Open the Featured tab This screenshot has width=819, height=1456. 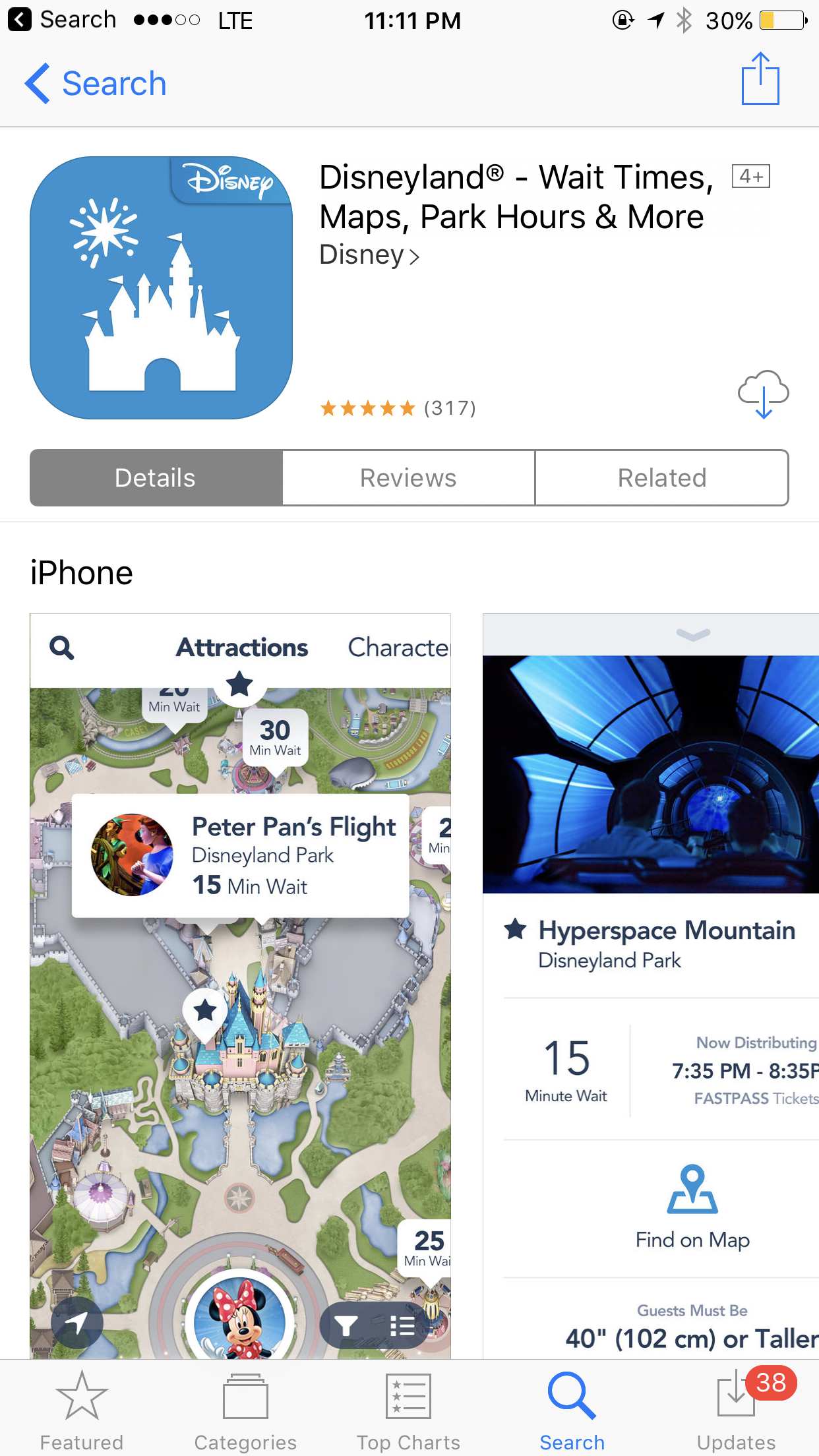point(82,1410)
